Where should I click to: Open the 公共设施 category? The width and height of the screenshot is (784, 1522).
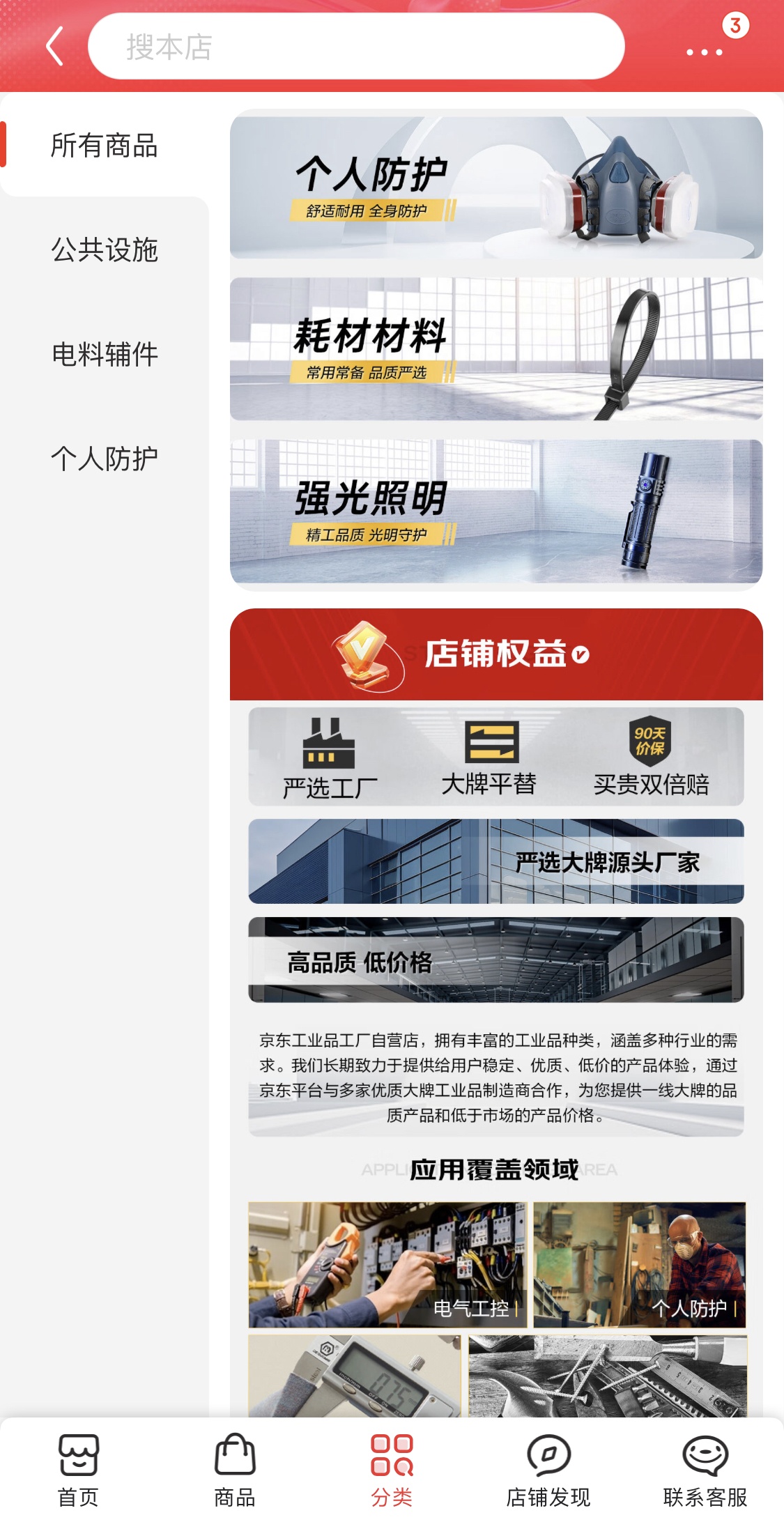pos(105,249)
